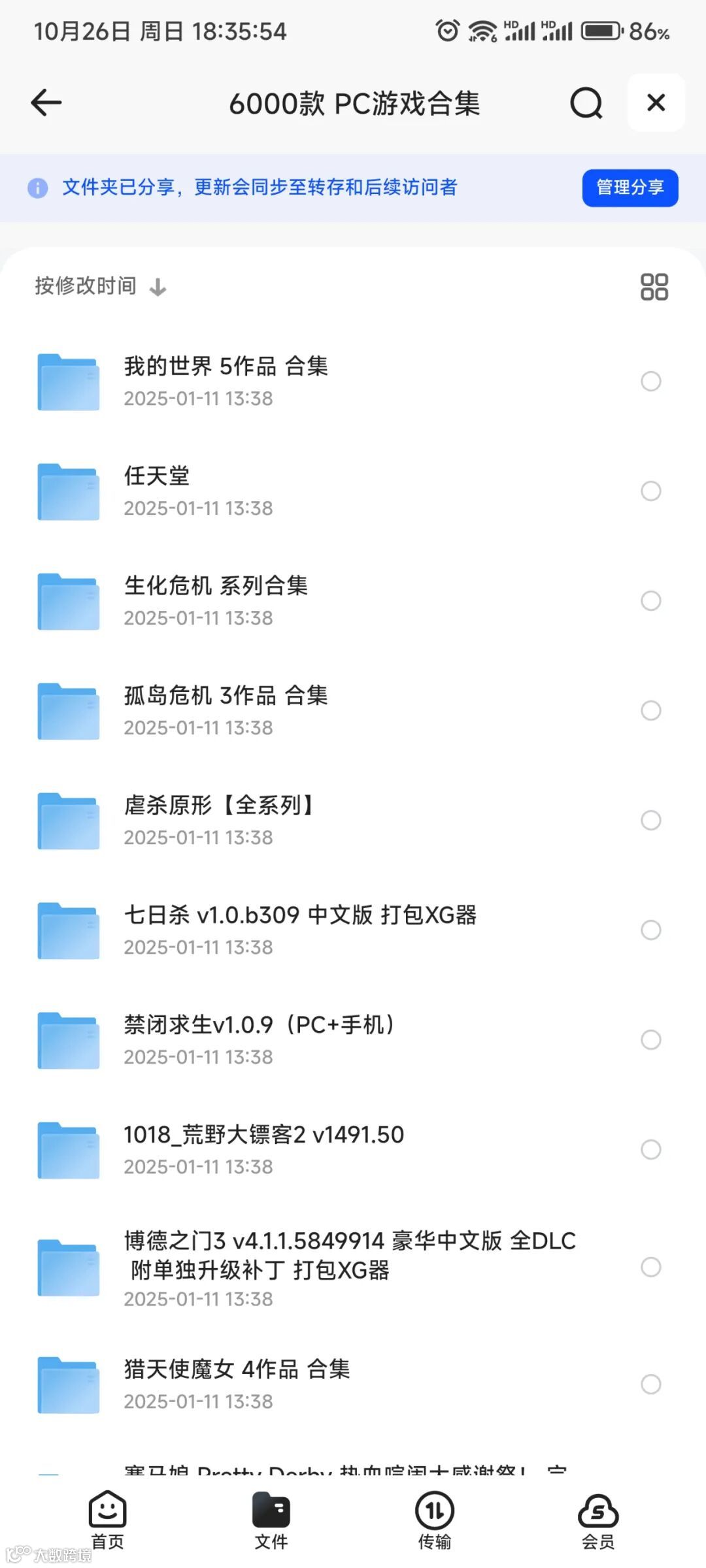706x1568 pixels.
Task: Close the page with the X button
Action: point(656,103)
